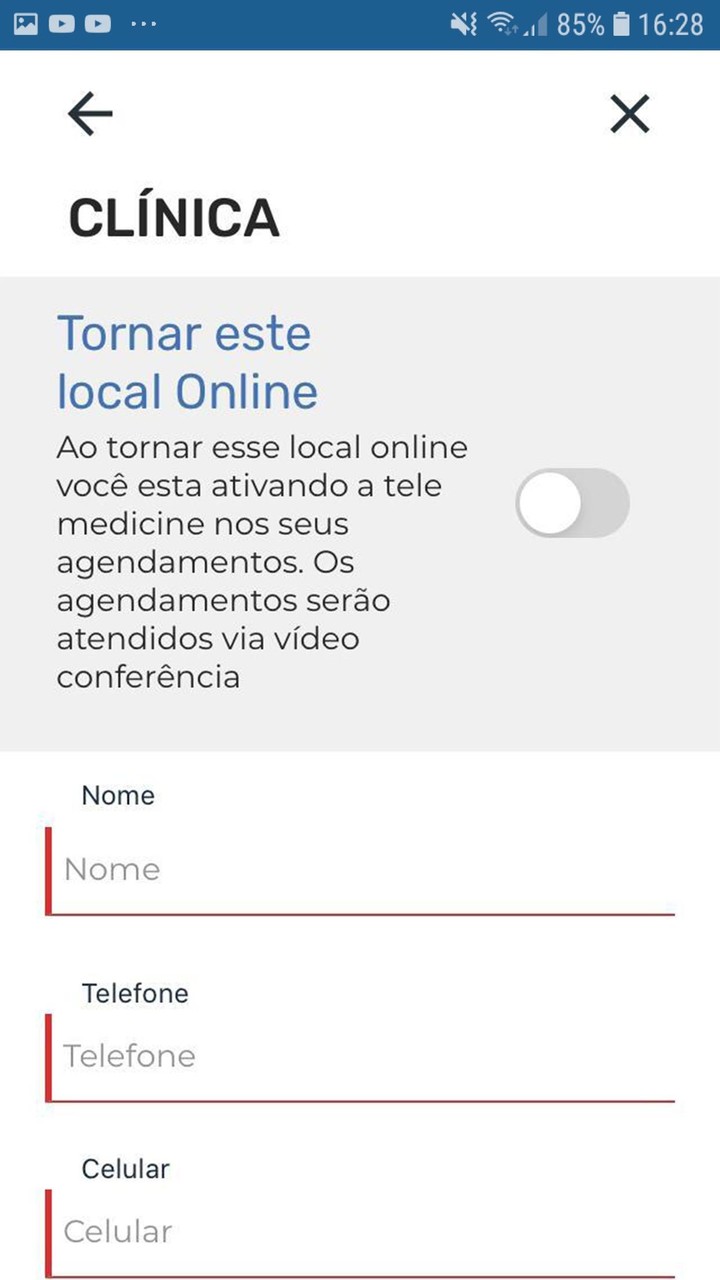Image resolution: width=720 pixels, height=1280 pixels.
Task: Select the Telefone input field
Action: coord(360,1055)
